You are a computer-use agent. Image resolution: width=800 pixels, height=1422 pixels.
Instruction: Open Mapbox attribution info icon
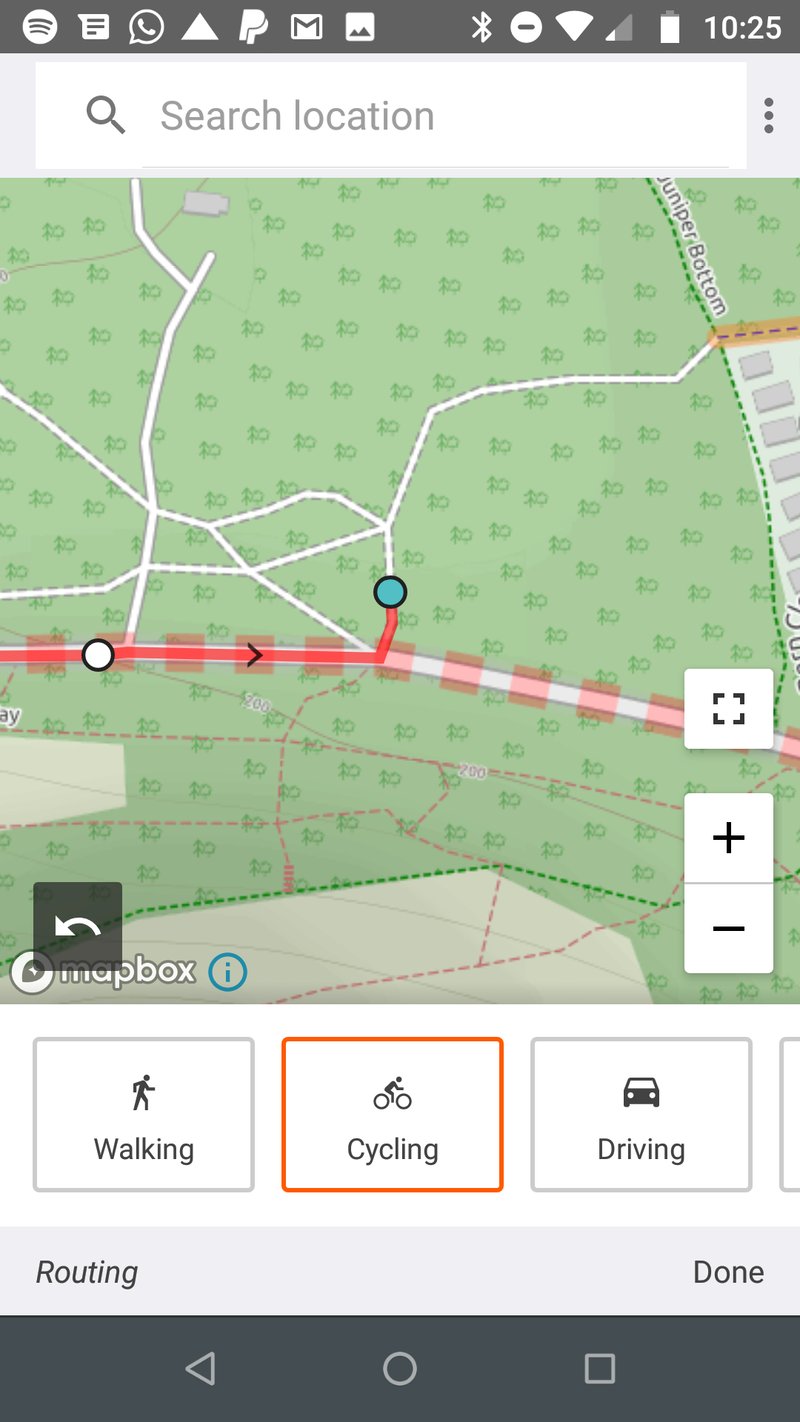tap(227, 971)
